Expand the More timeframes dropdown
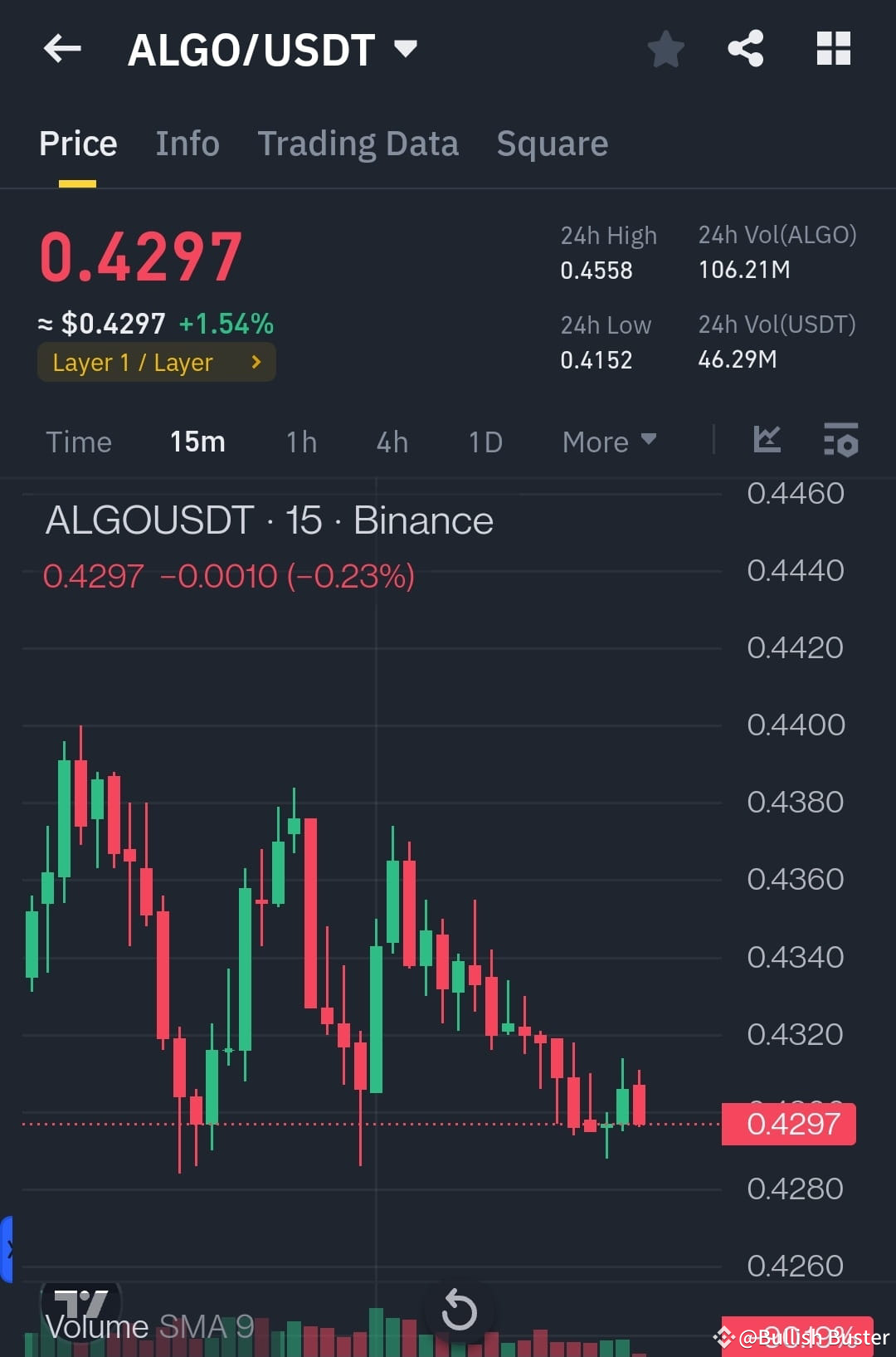The image size is (896, 1357). click(608, 442)
